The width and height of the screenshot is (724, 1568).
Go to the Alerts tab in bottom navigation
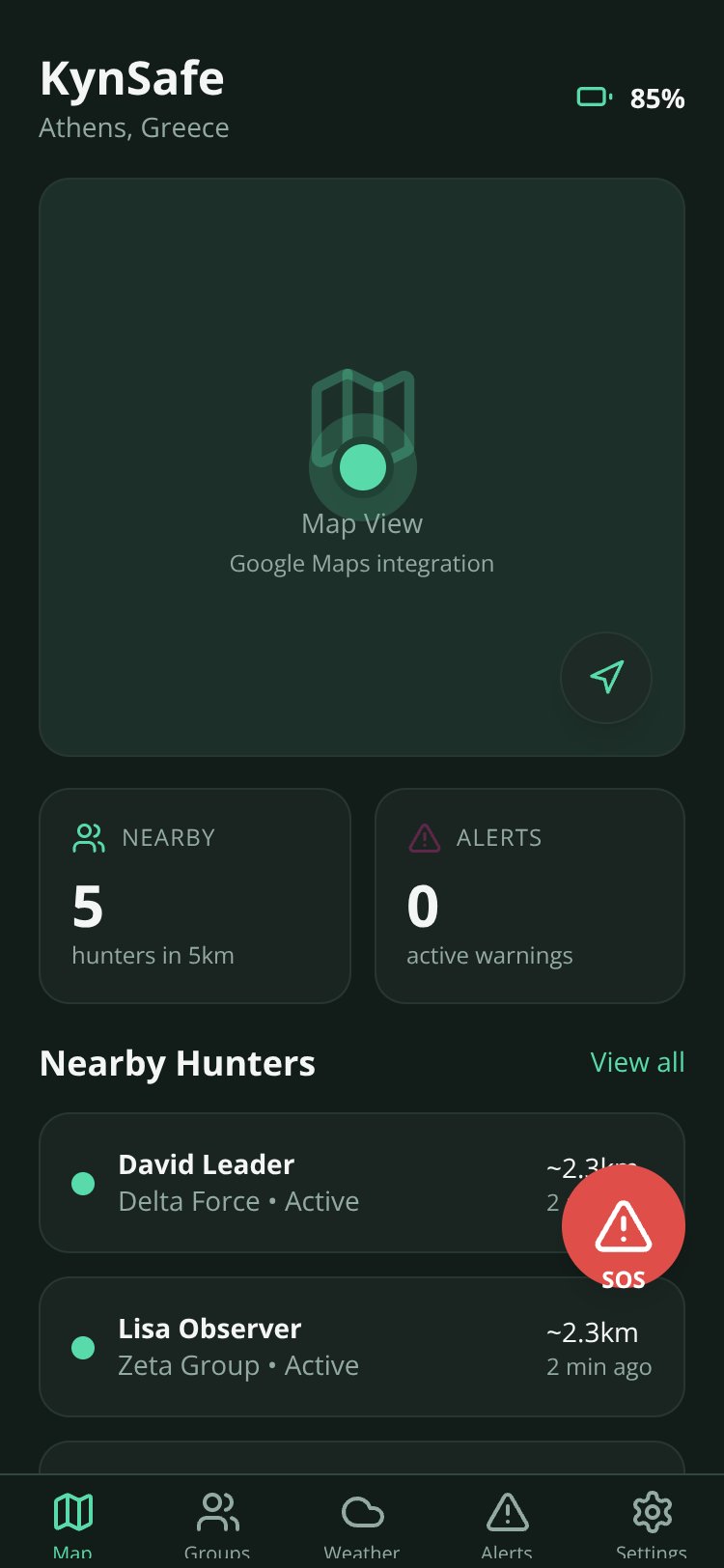click(507, 1524)
